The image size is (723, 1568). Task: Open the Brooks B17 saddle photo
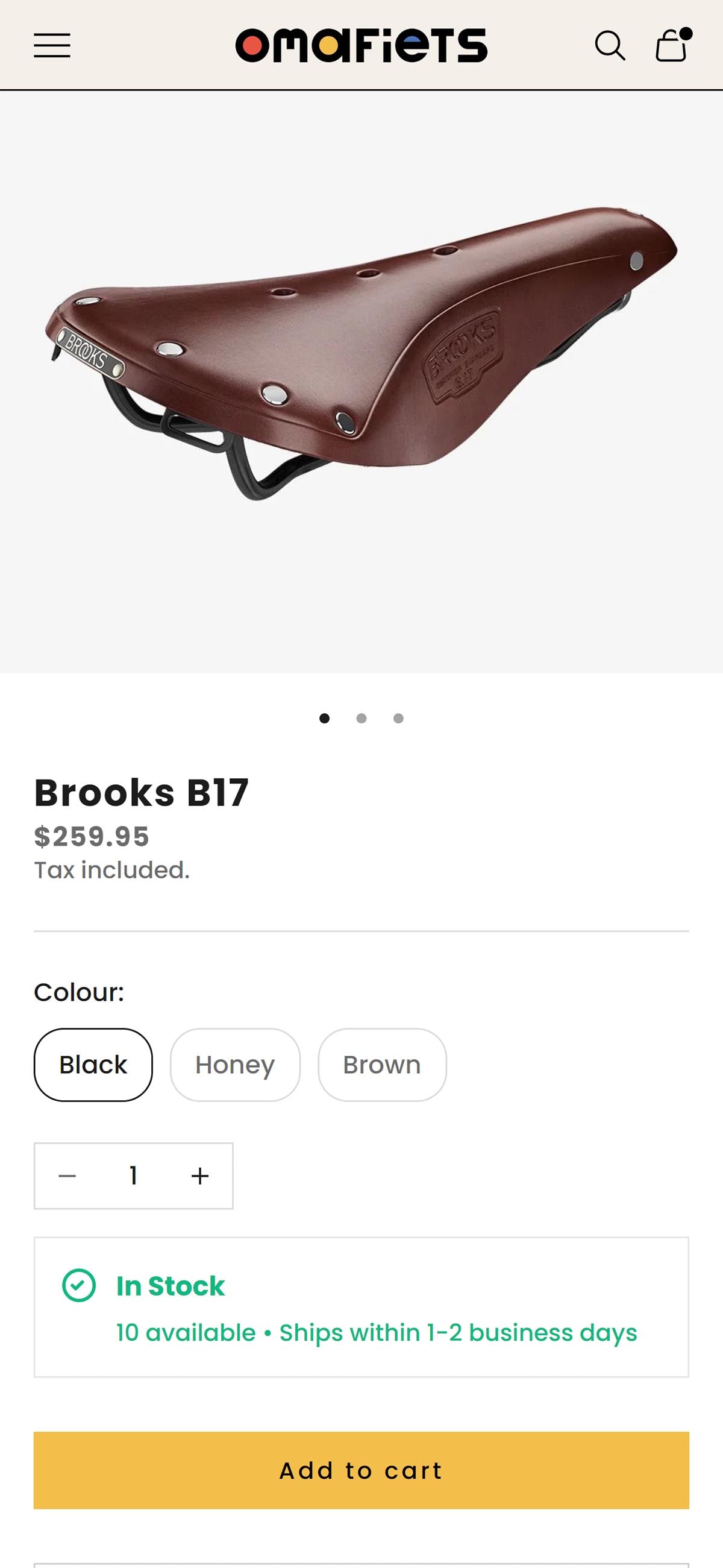pyautogui.click(x=361, y=353)
